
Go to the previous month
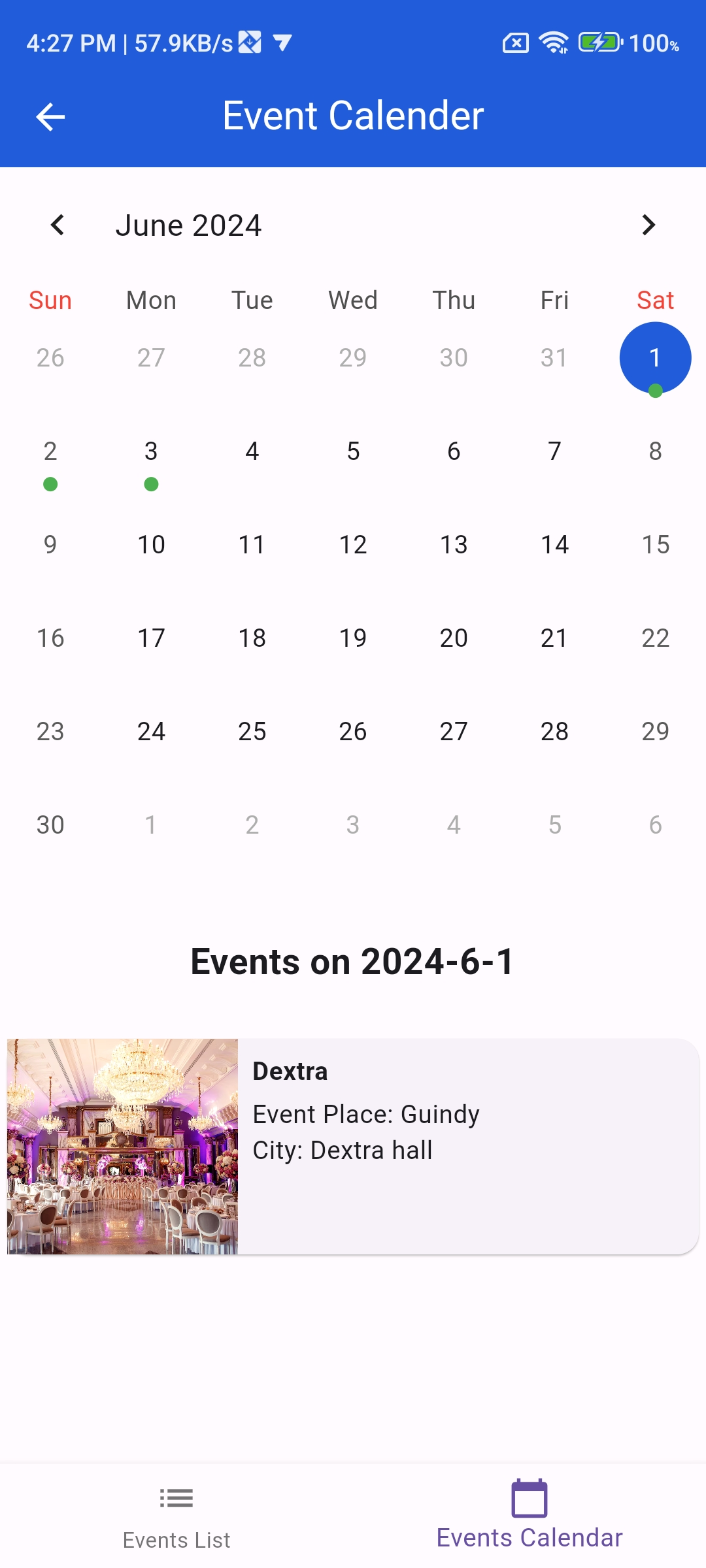[x=58, y=225]
